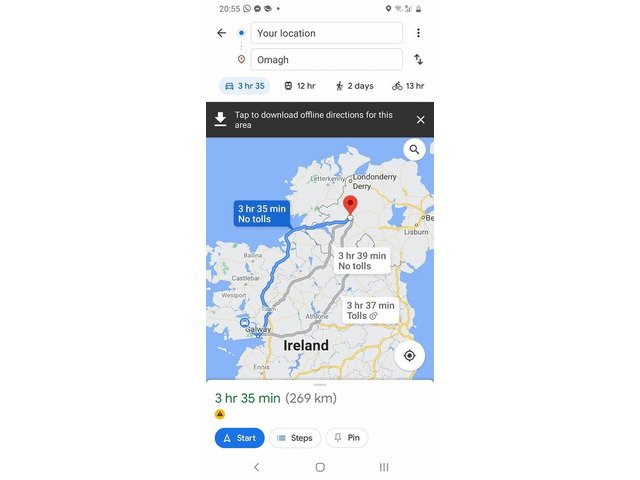Change the Omagh destination field

pyautogui.click(x=327, y=60)
